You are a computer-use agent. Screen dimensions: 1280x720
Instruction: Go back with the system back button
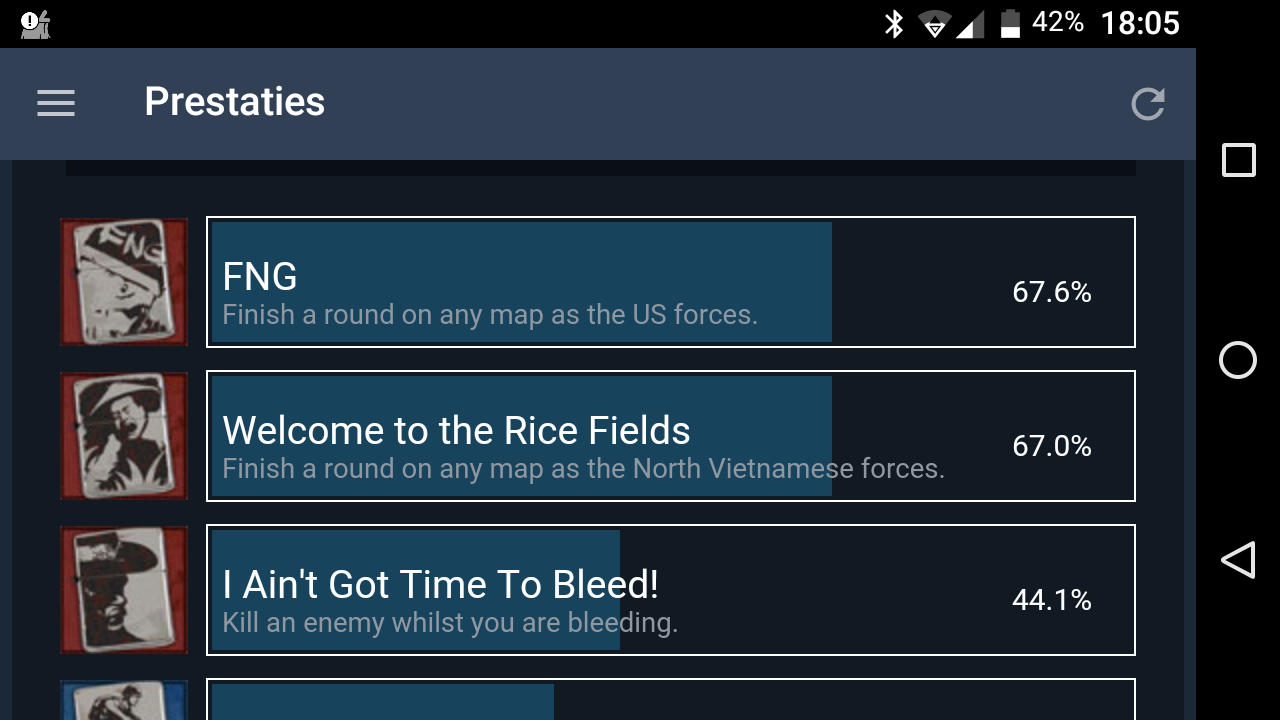pos(1238,560)
